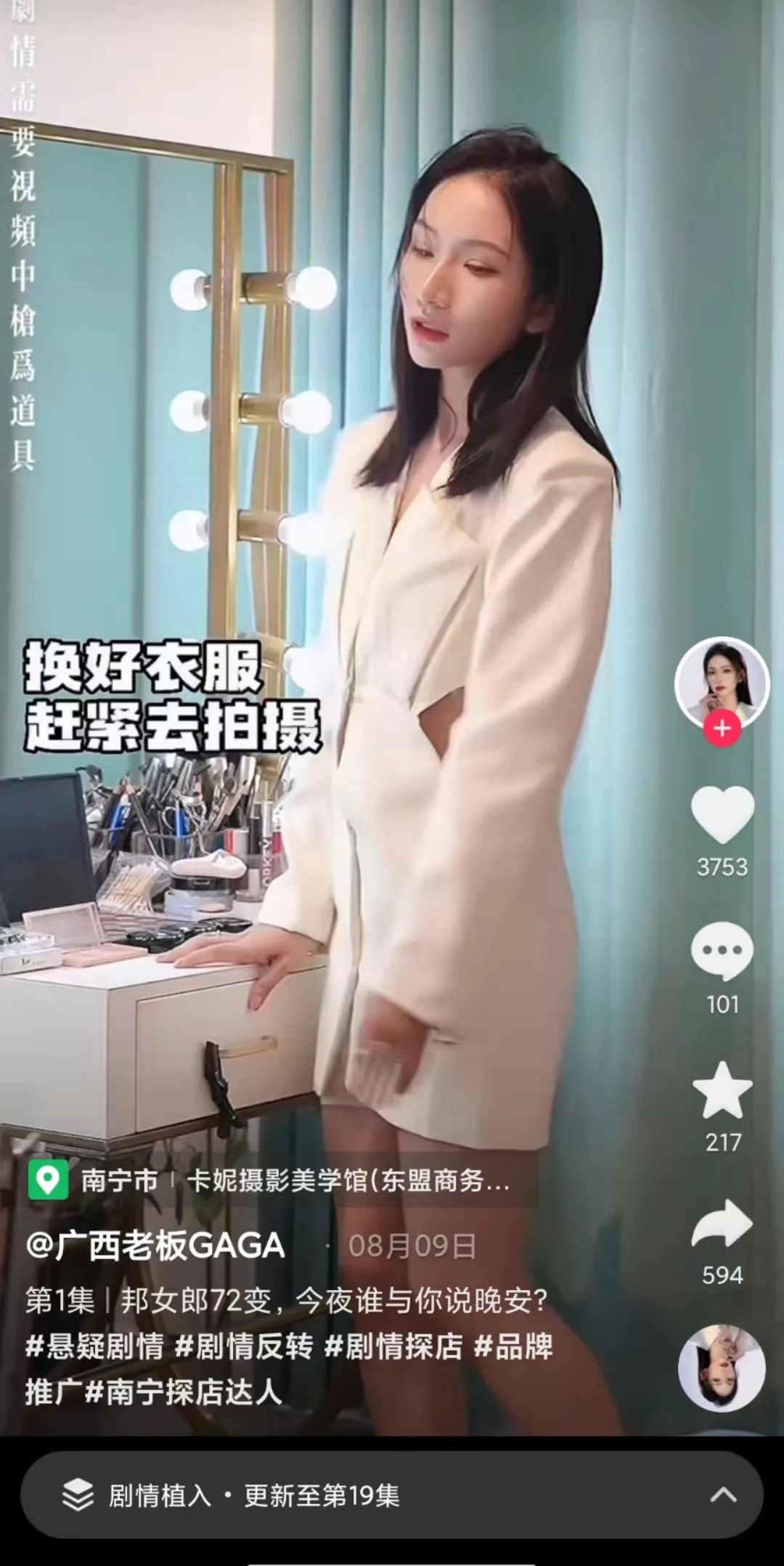
Task: Open @广西老板GAGA's profile from the username
Action: (x=155, y=1246)
